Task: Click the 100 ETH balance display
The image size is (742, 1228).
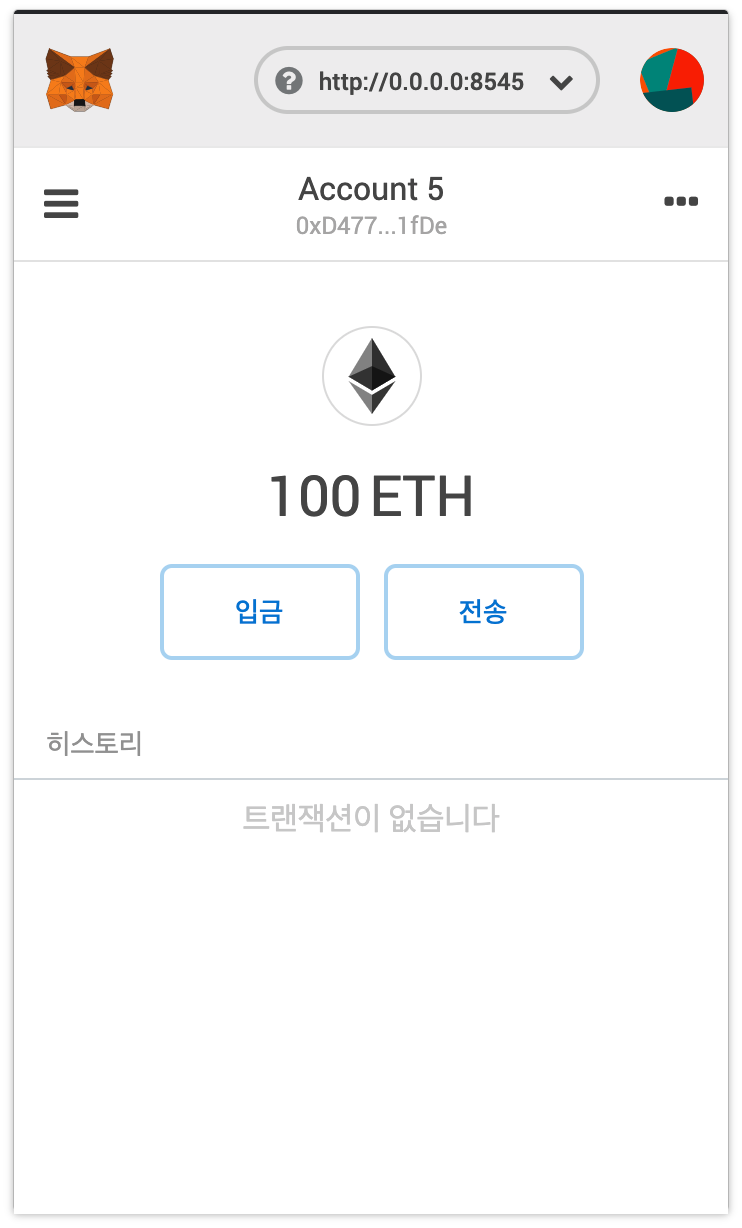Action: point(371,494)
